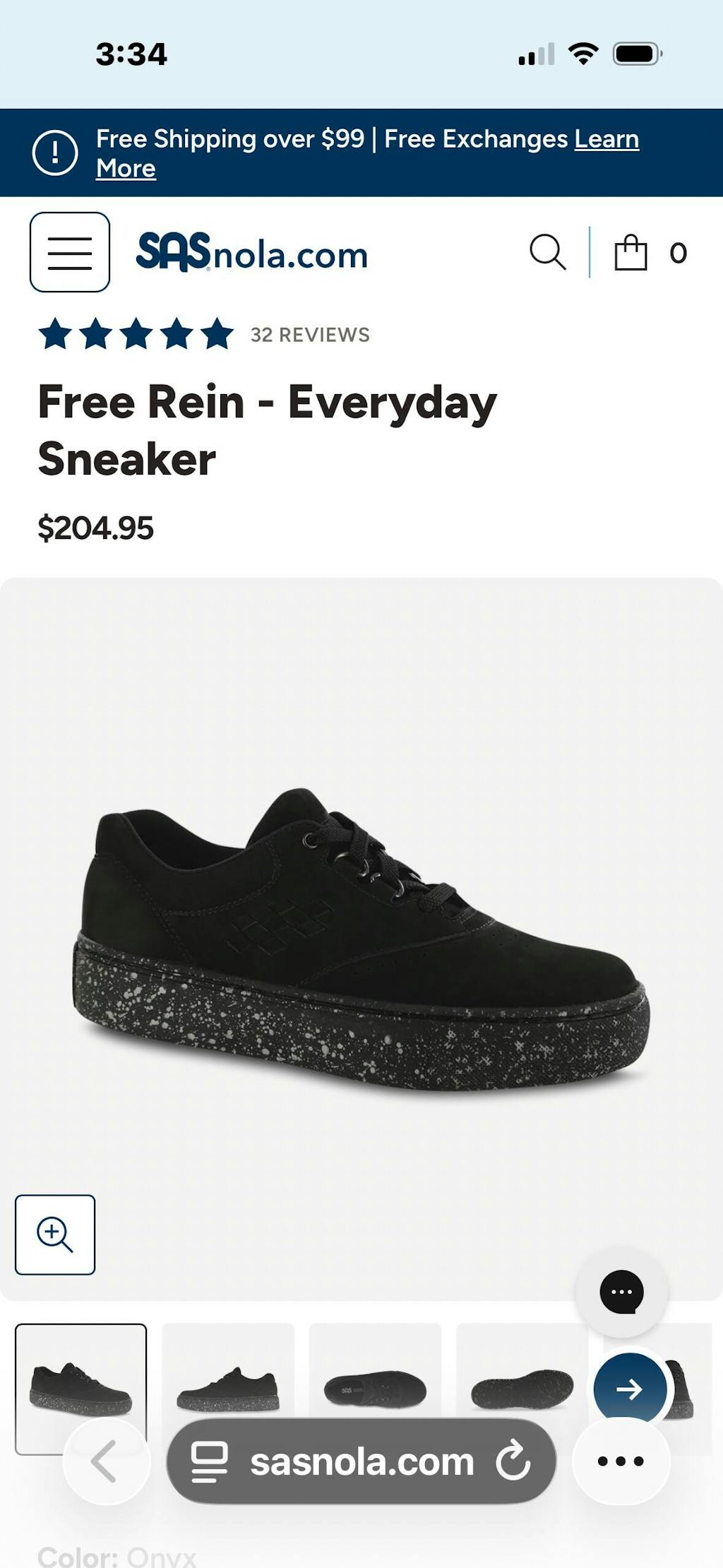Open site search

tap(547, 252)
